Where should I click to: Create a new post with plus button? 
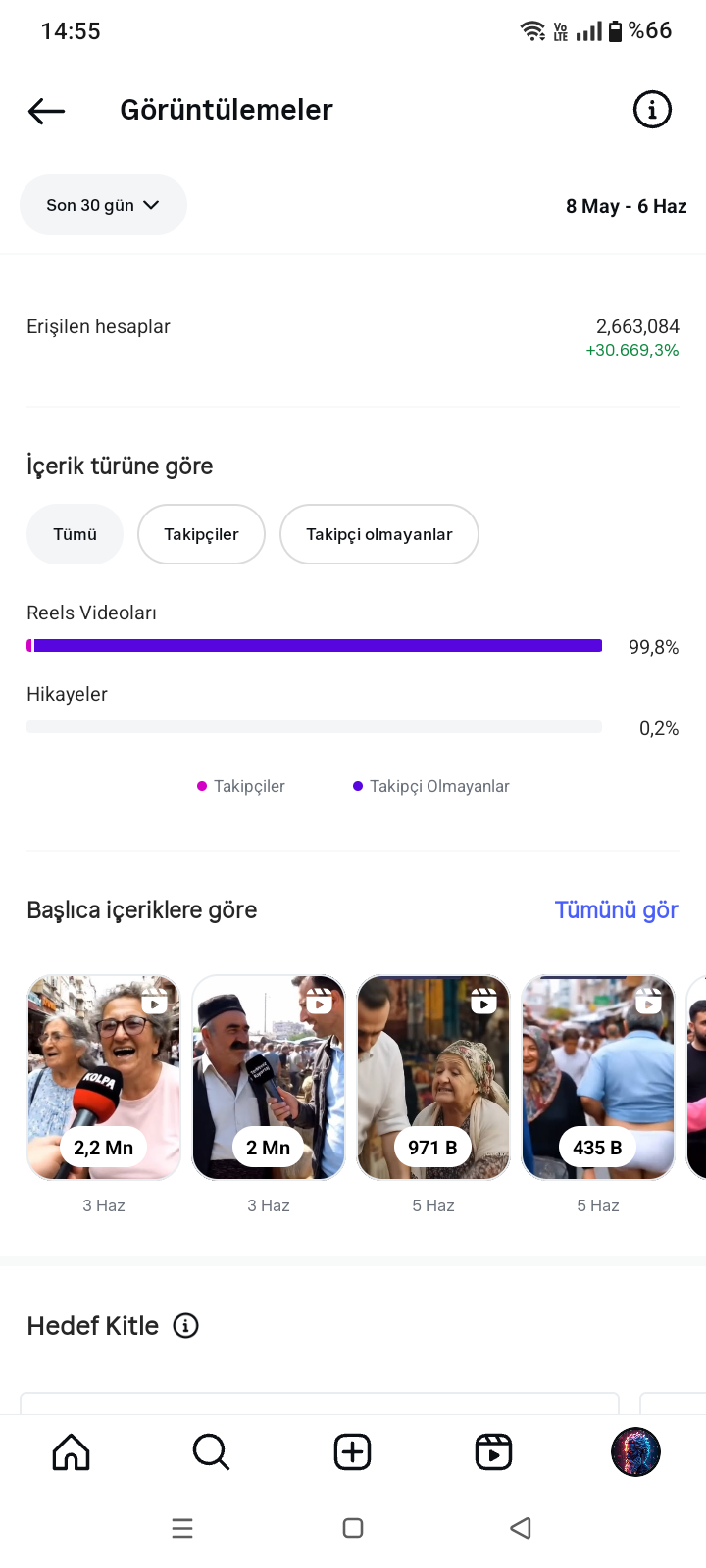tap(352, 1451)
